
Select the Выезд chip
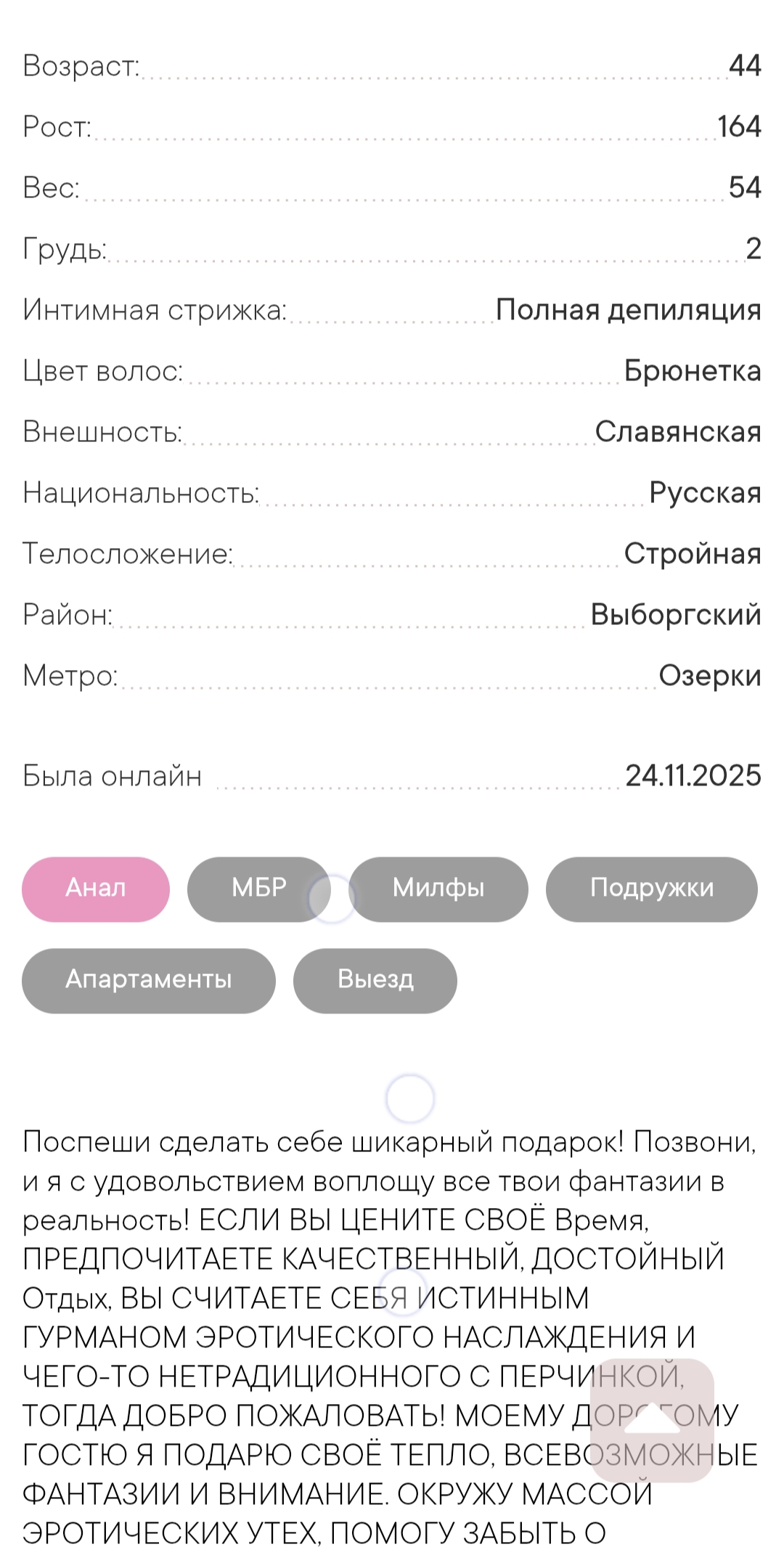(x=375, y=980)
